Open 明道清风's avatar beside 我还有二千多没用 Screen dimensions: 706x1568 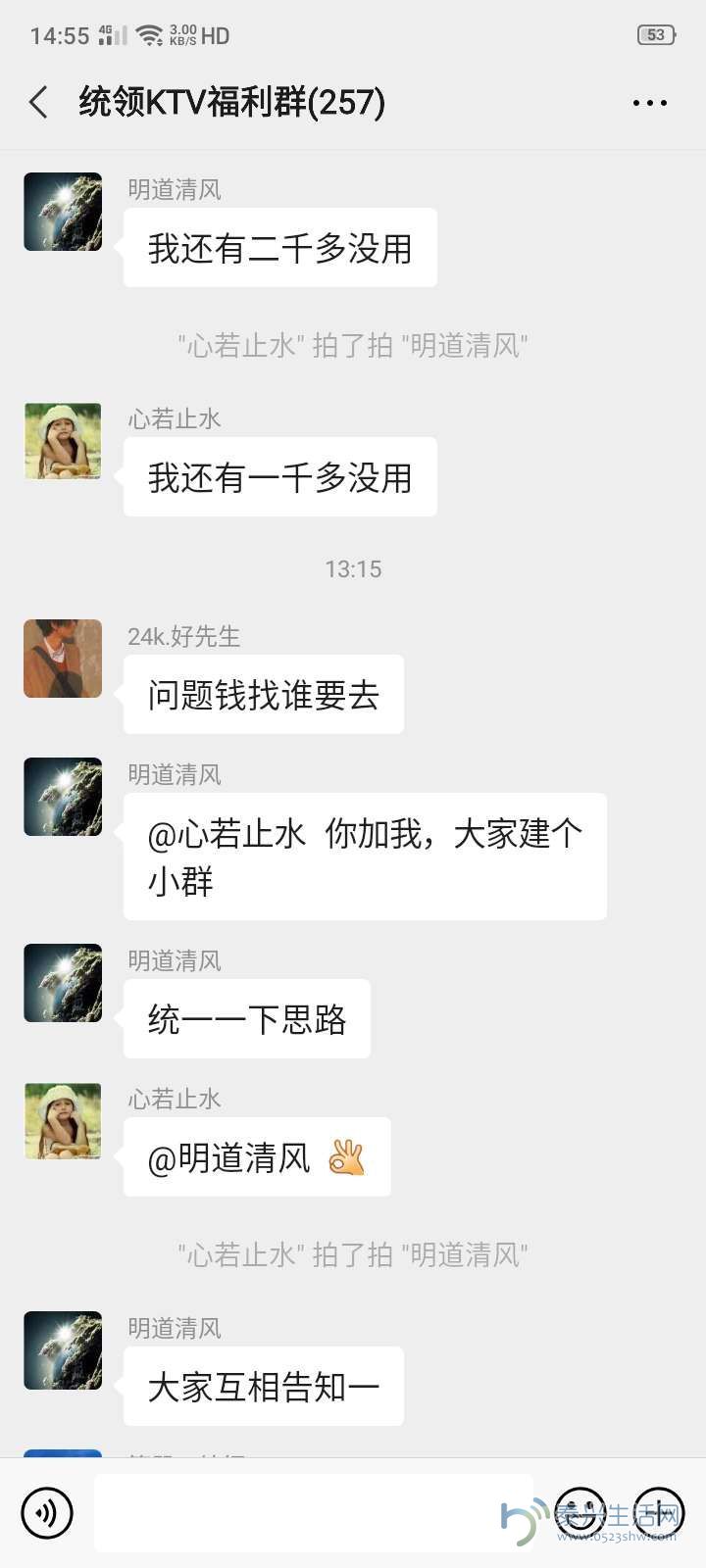click(x=63, y=212)
